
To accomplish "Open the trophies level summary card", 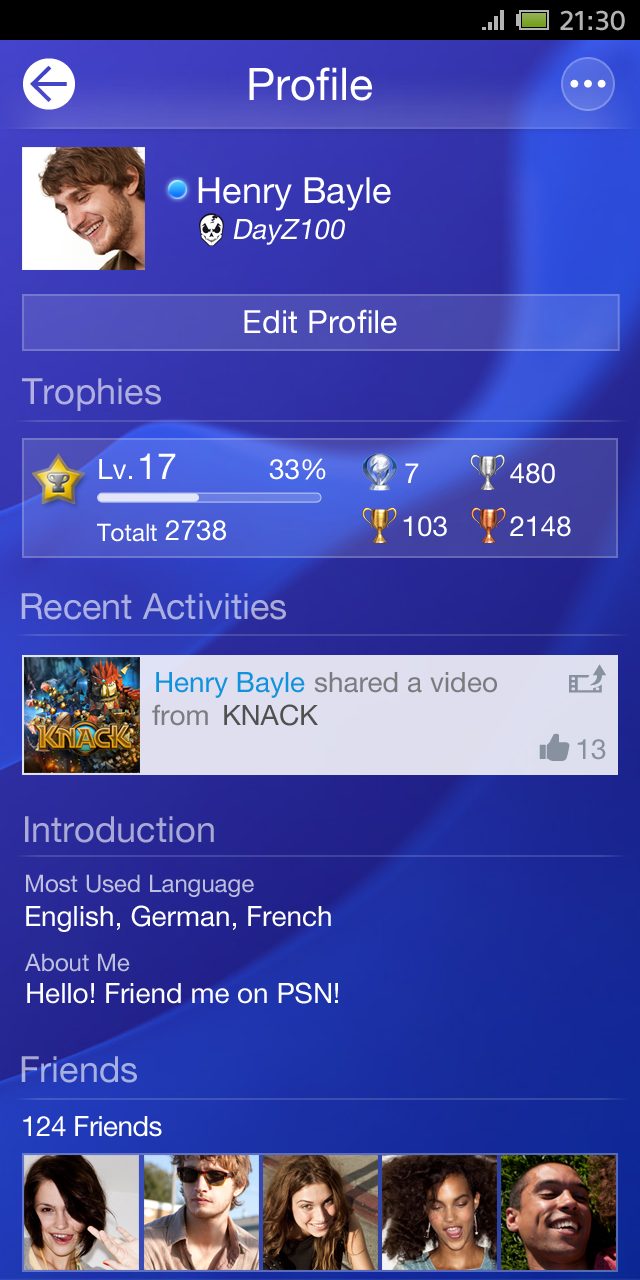I will coord(320,497).
